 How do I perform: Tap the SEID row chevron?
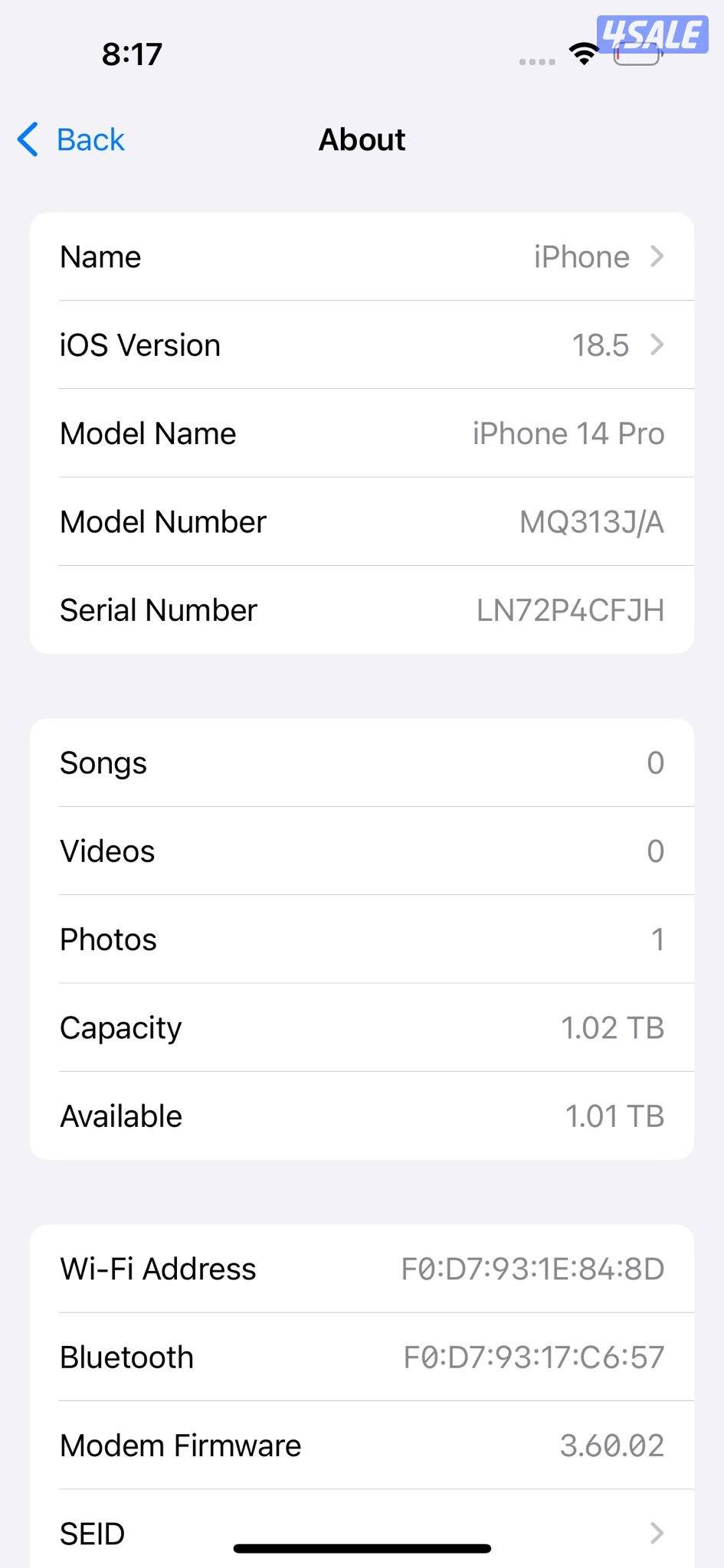[x=657, y=1534]
